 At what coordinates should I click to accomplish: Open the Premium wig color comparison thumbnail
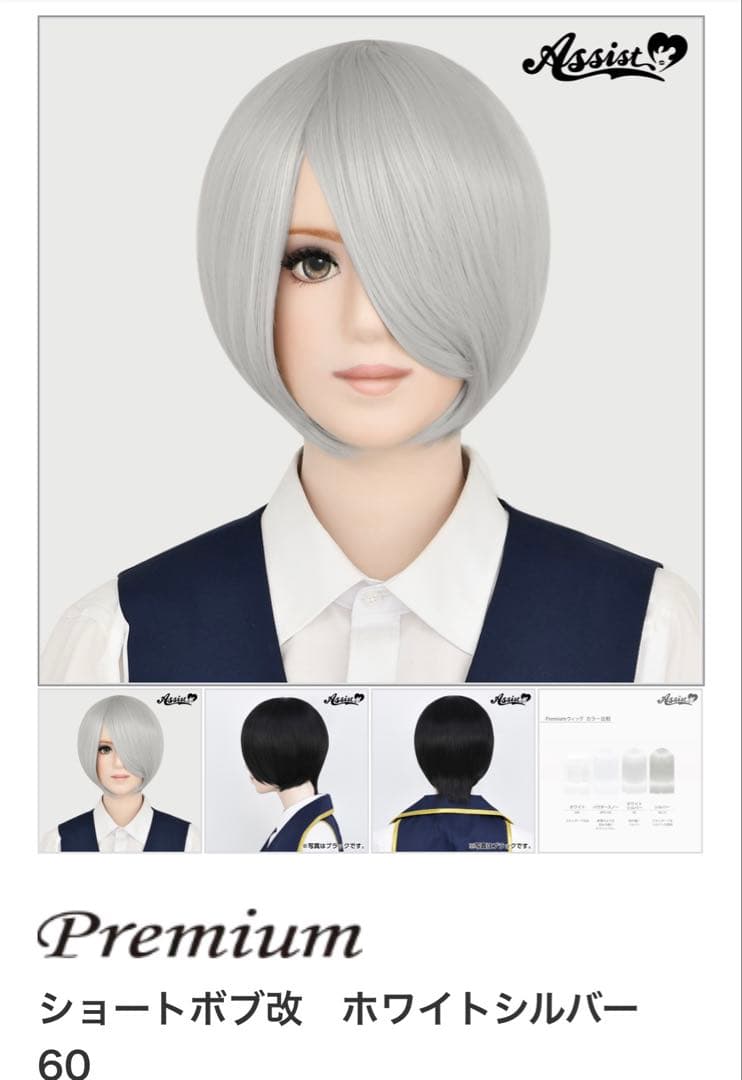point(619,770)
